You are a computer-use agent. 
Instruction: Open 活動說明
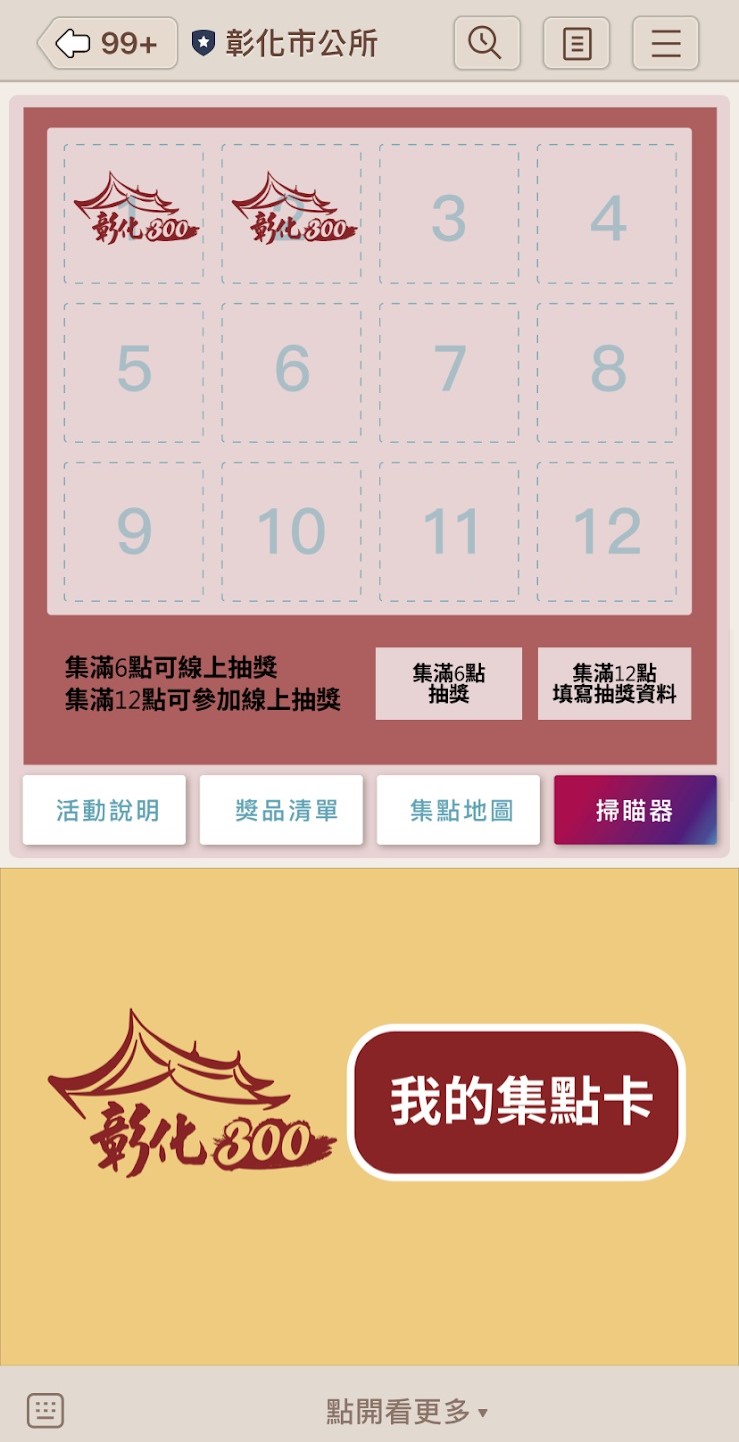[x=105, y=810]
